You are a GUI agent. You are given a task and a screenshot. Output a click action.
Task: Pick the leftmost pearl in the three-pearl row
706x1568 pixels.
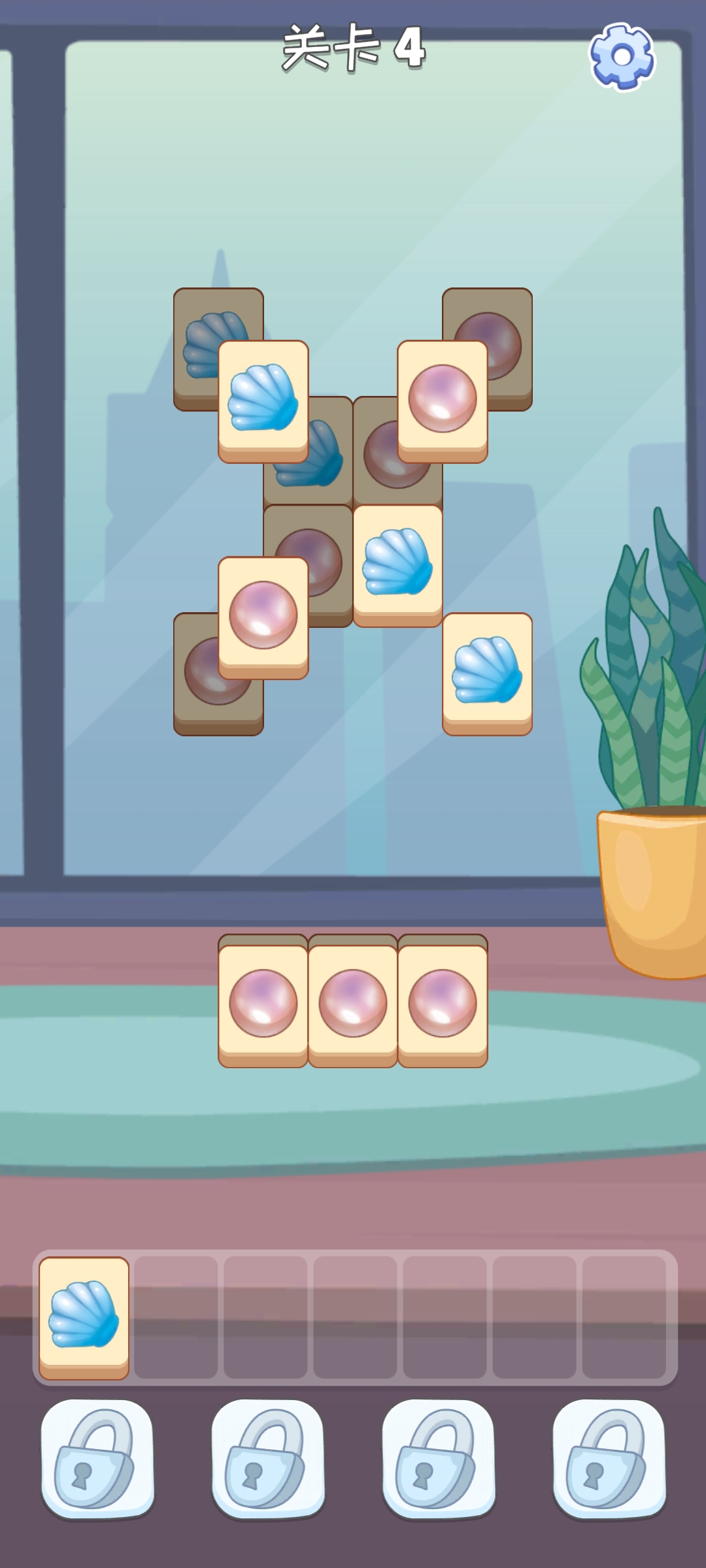click(x=263, y=1004)
